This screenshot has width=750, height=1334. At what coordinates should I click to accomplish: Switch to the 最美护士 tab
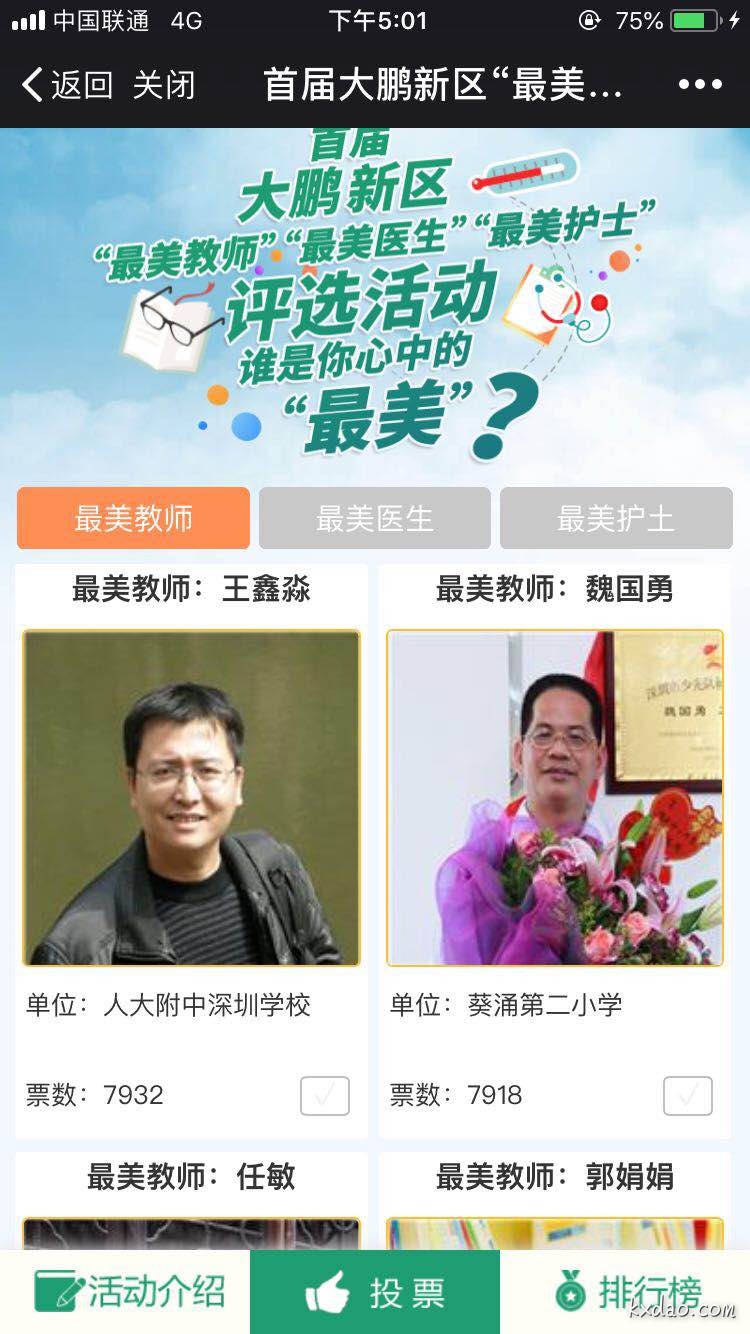tap(616, 518)
